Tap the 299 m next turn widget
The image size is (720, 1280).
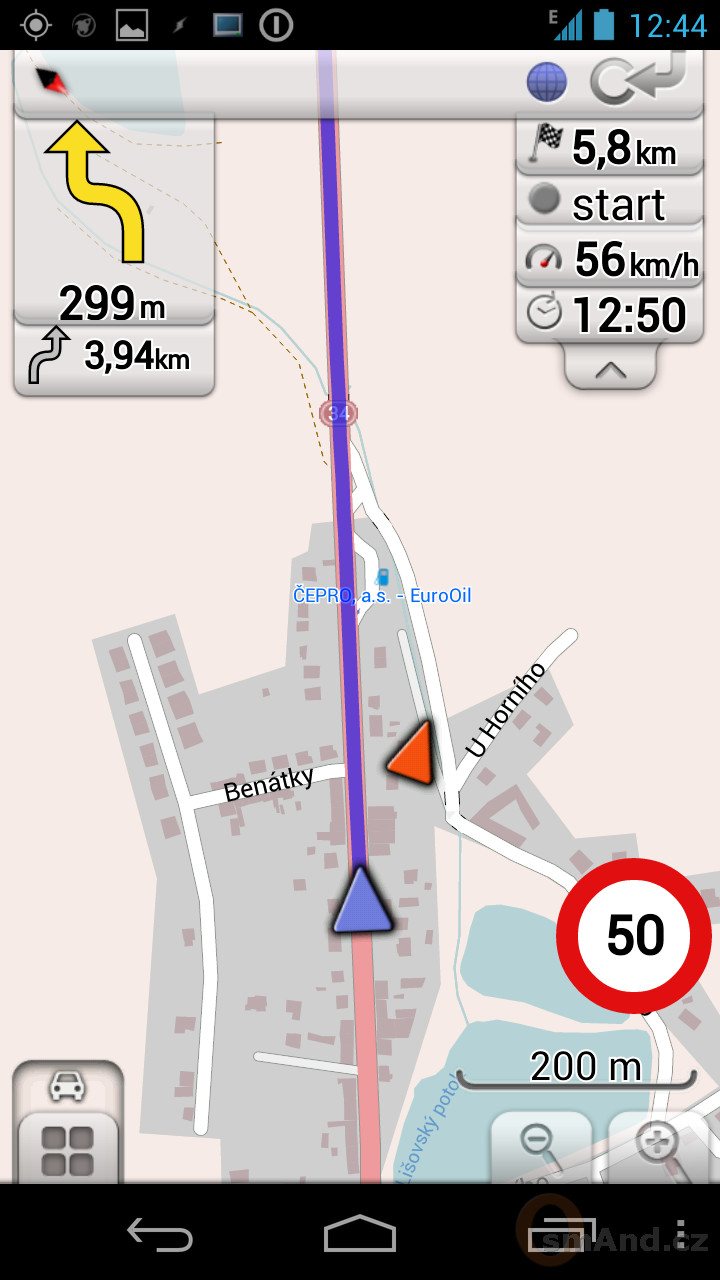tap(114, 220)
